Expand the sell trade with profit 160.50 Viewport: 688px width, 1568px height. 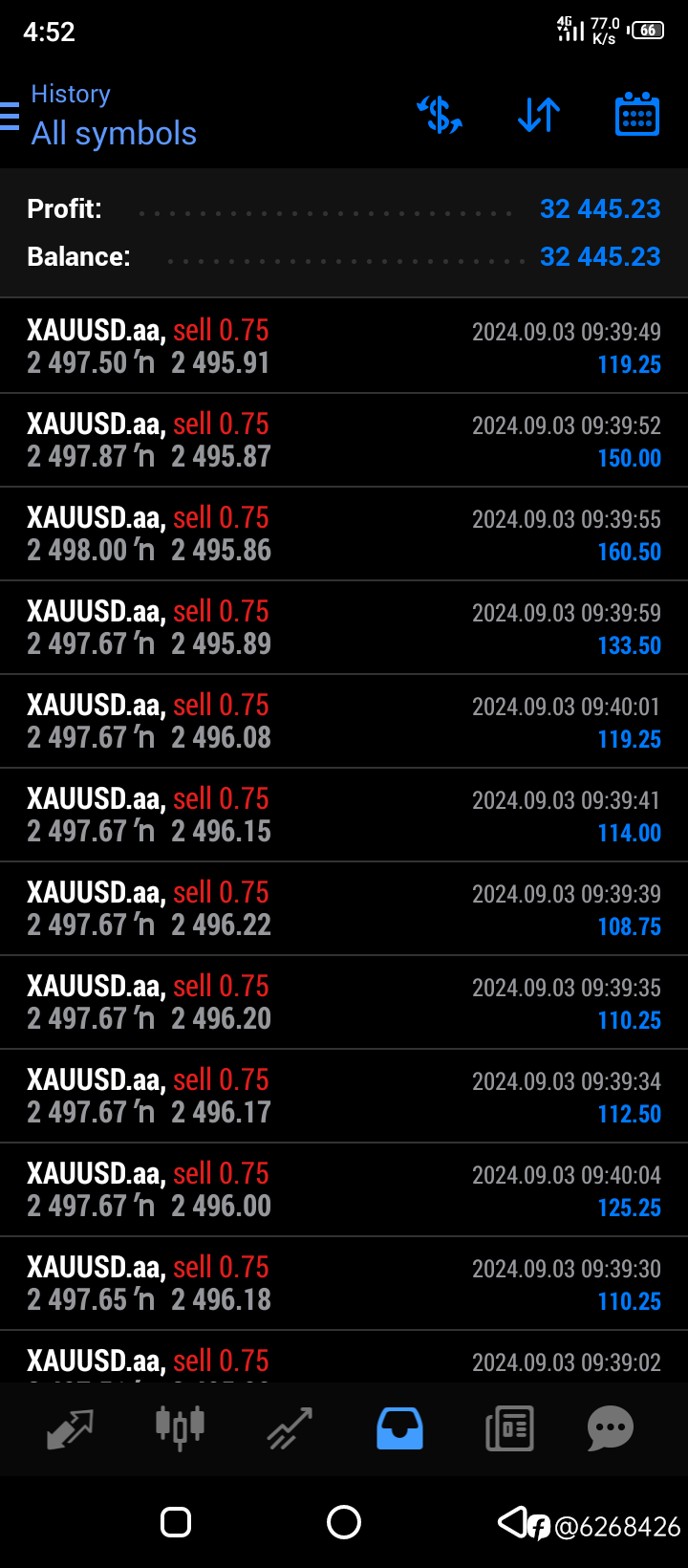tap(344, 534)
